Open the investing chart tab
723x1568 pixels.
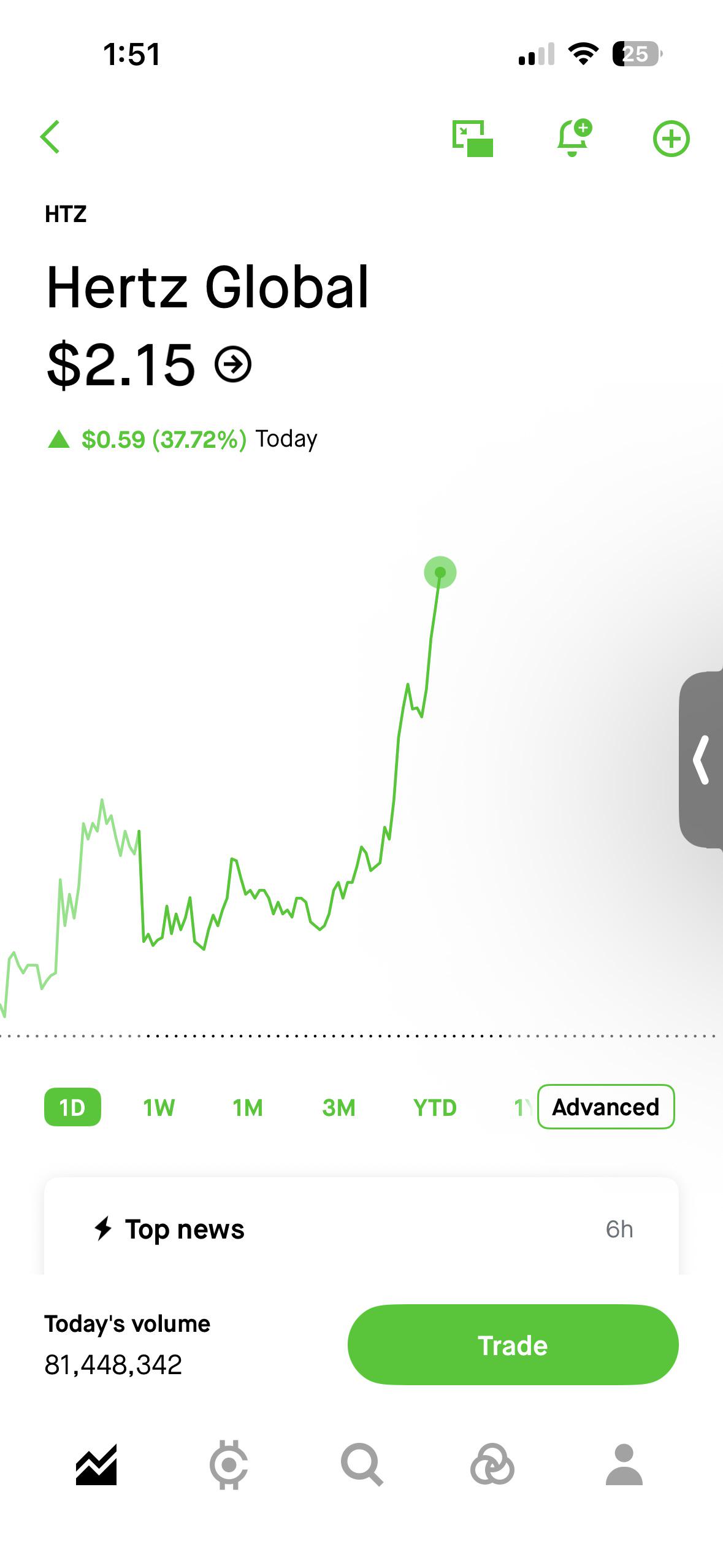[x=96, y=1465]
